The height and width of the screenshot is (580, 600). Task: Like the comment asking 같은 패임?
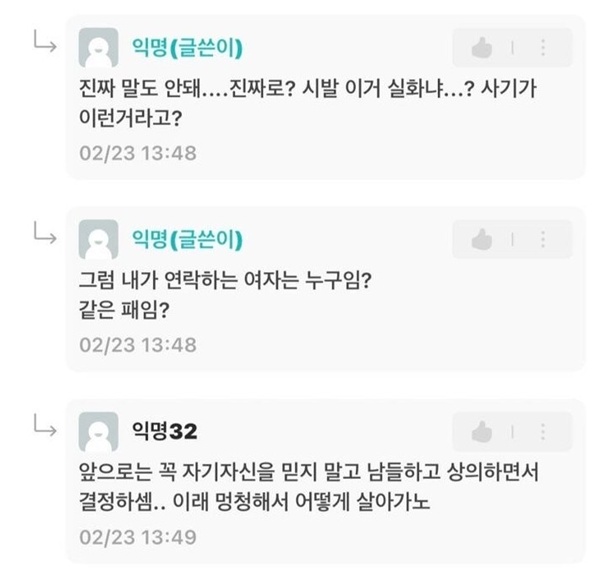pyautogui.click(x=482, y=240)
